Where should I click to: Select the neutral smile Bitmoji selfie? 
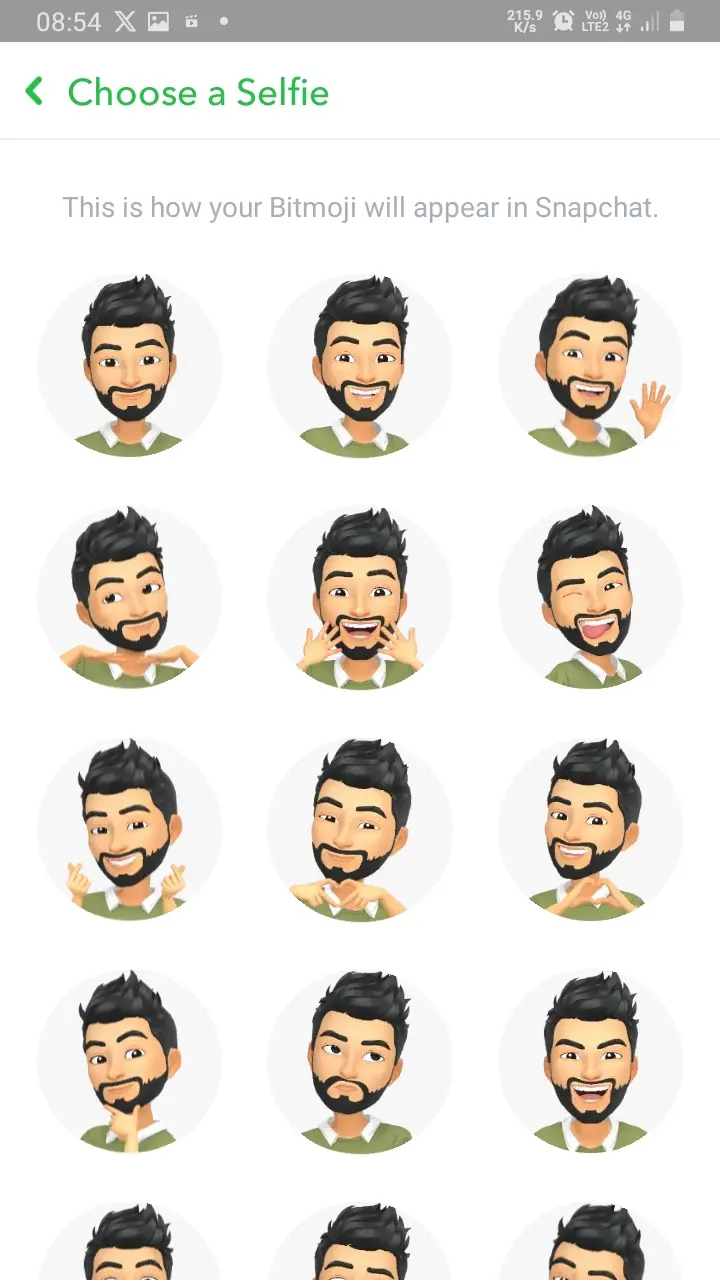tap(129, 365)
